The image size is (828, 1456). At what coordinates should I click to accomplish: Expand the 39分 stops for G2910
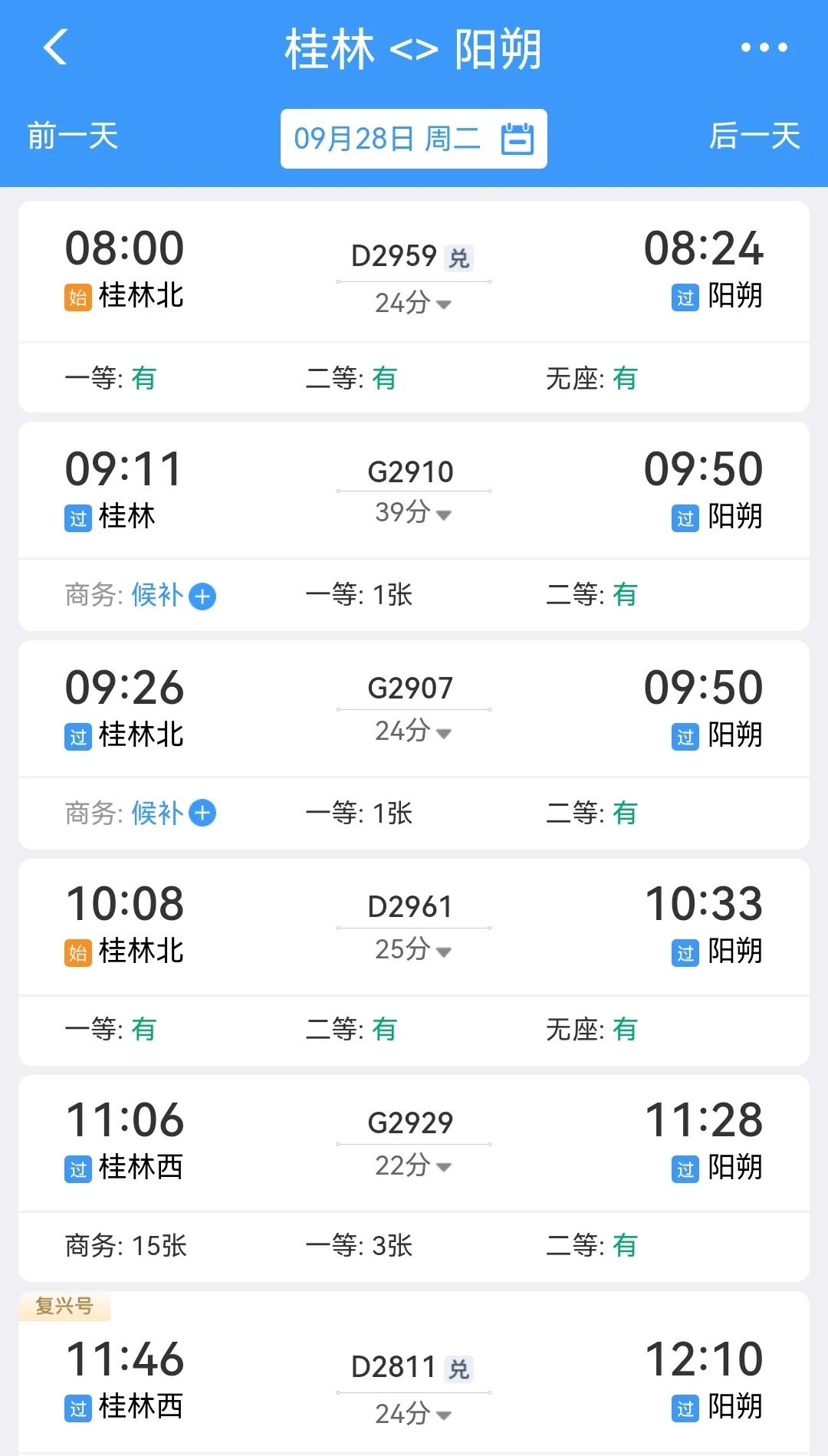(x=413, y=513)
